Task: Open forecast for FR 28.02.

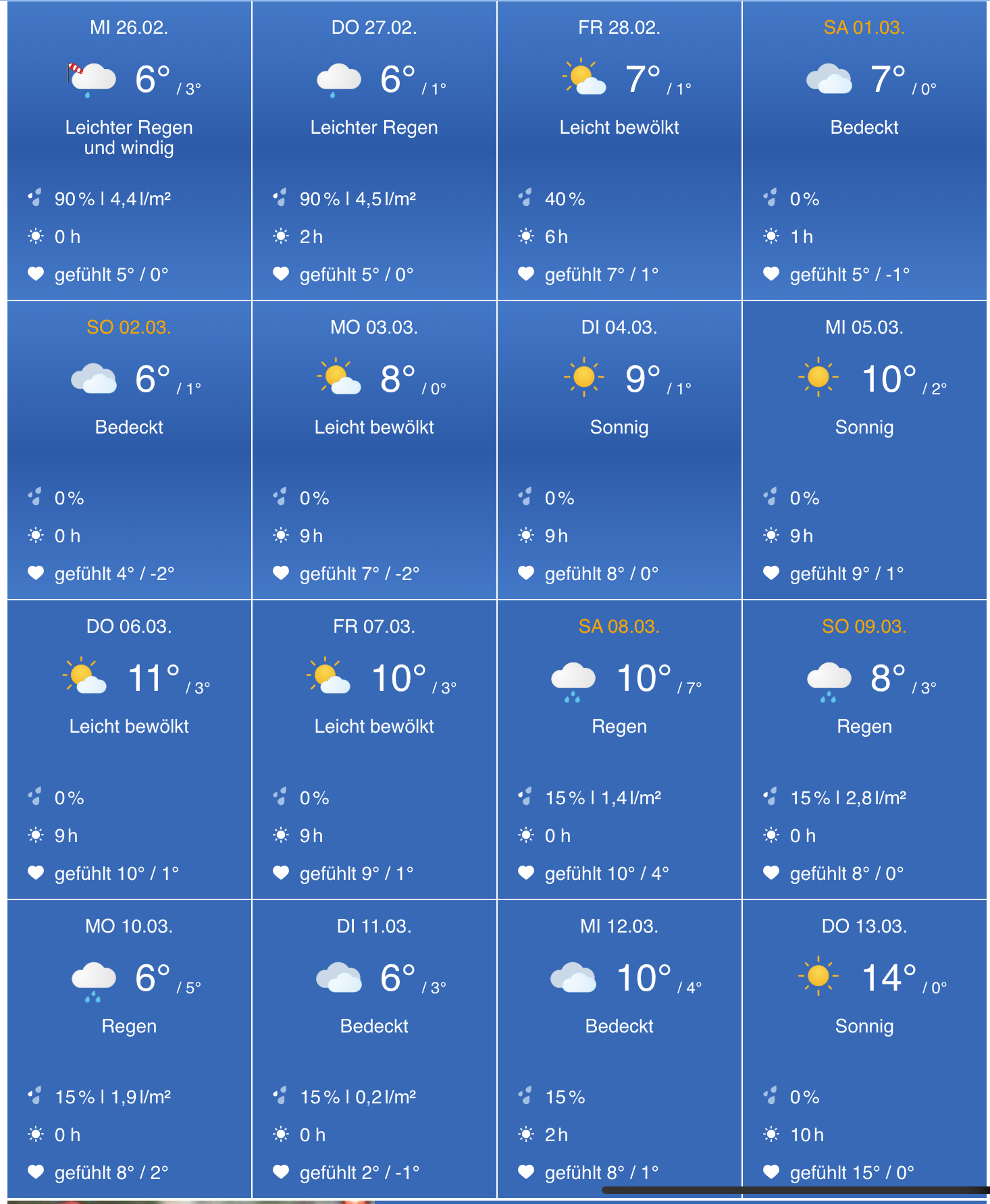Action: pos(619,151)
